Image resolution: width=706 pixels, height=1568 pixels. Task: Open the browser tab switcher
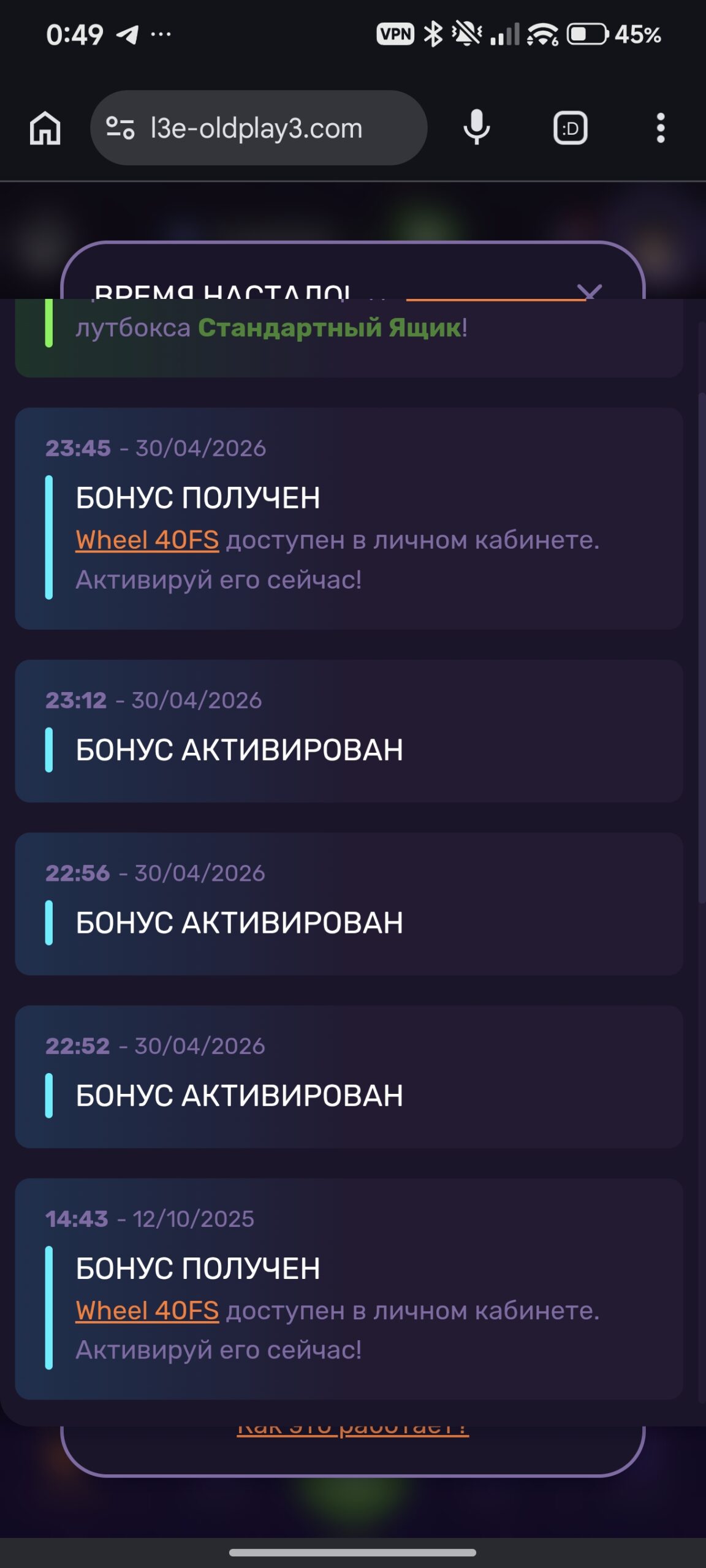pyautogui.click(x=571, y=128)
